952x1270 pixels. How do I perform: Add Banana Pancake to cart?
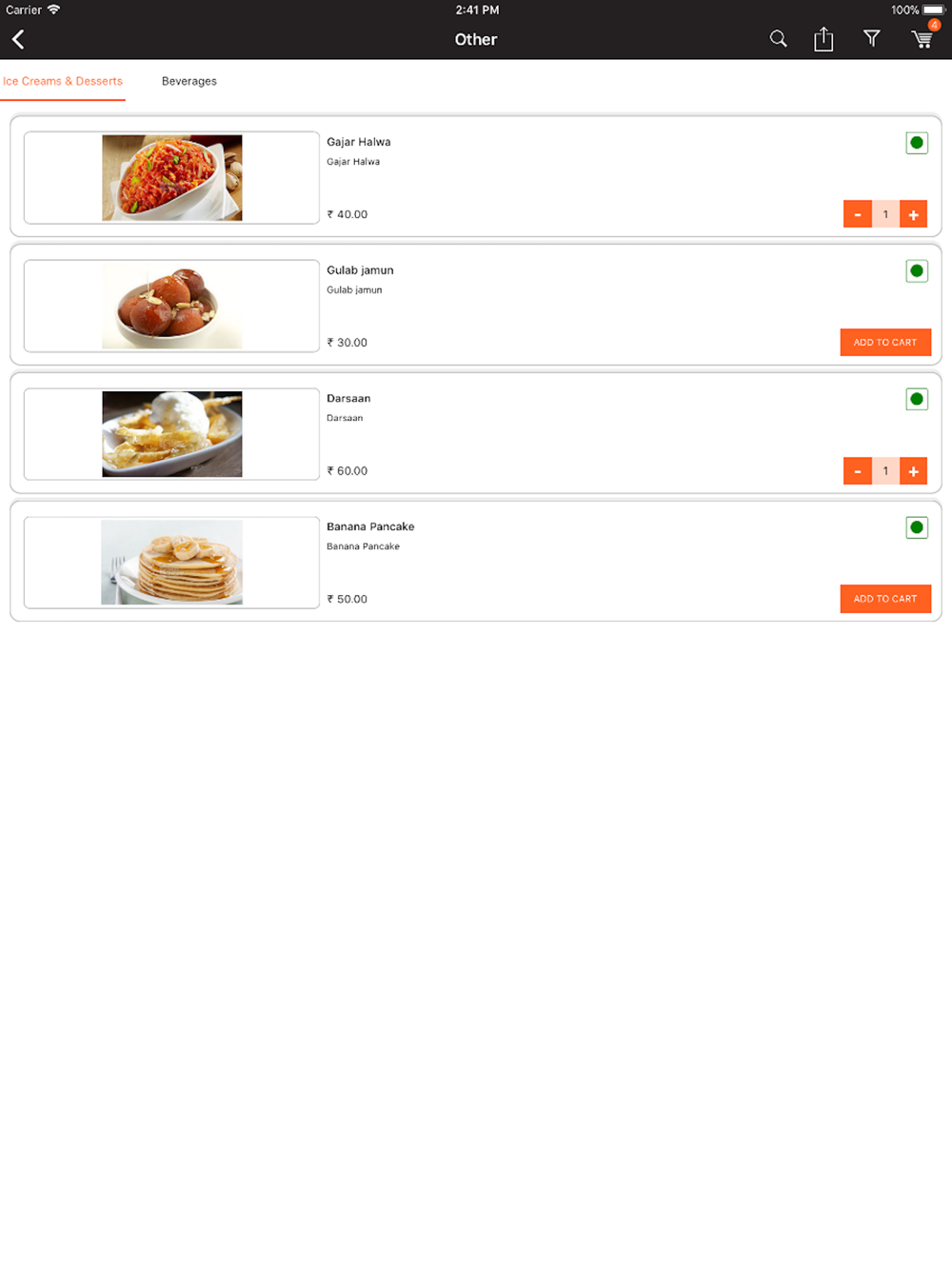point(884,599)
